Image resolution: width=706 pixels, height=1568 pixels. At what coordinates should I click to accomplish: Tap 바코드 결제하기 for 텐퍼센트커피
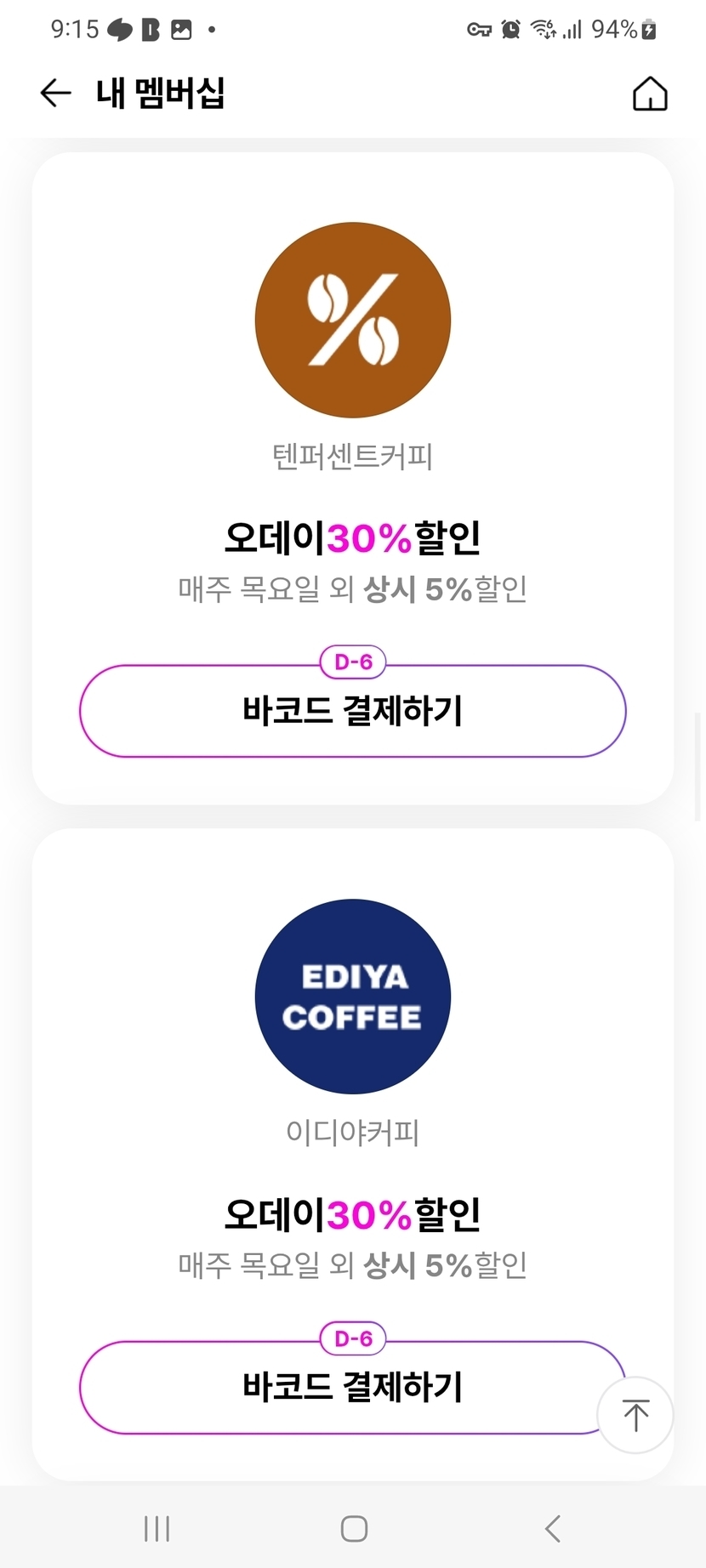353,711
